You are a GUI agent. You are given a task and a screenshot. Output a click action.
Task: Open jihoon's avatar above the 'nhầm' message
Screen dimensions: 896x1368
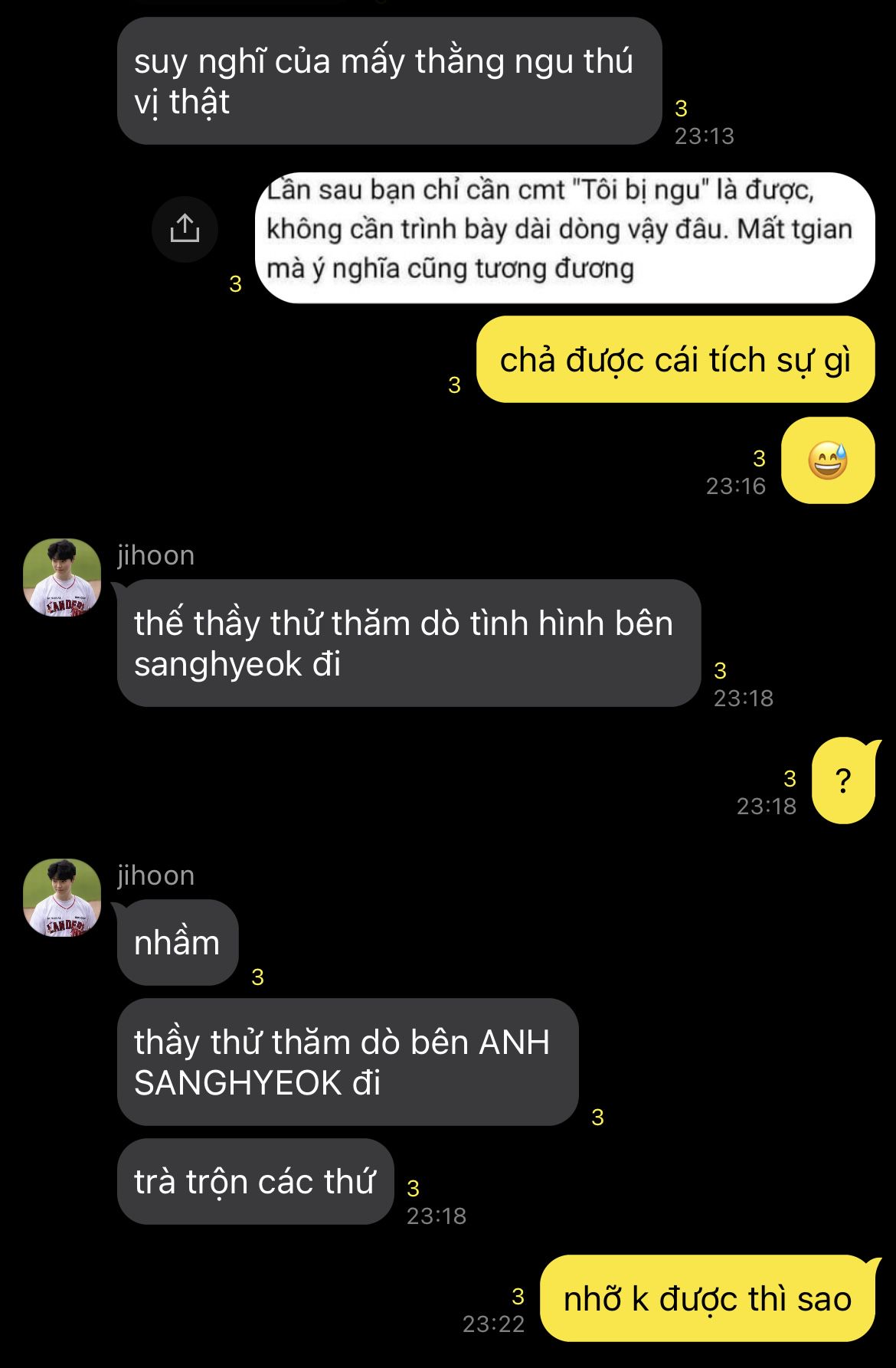click(x=62, y=897)
